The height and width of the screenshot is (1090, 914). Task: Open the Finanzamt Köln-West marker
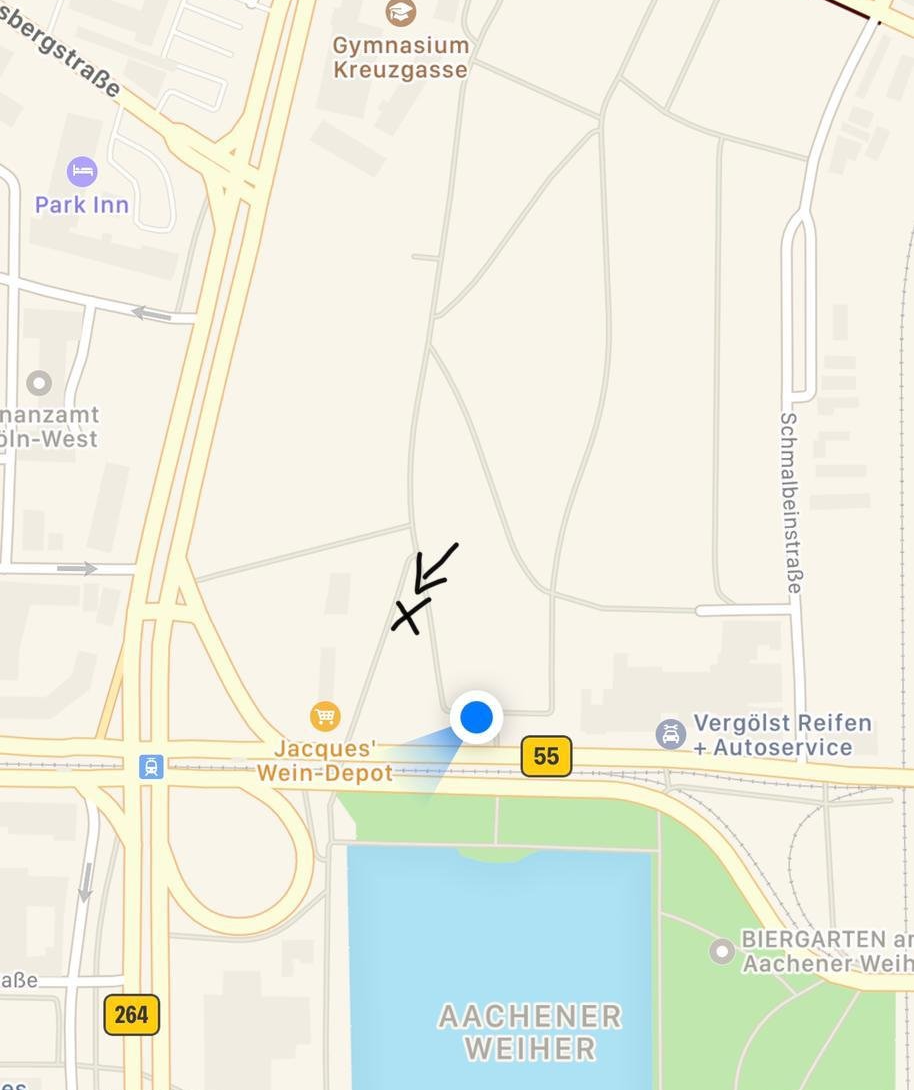tap(39, 382)
